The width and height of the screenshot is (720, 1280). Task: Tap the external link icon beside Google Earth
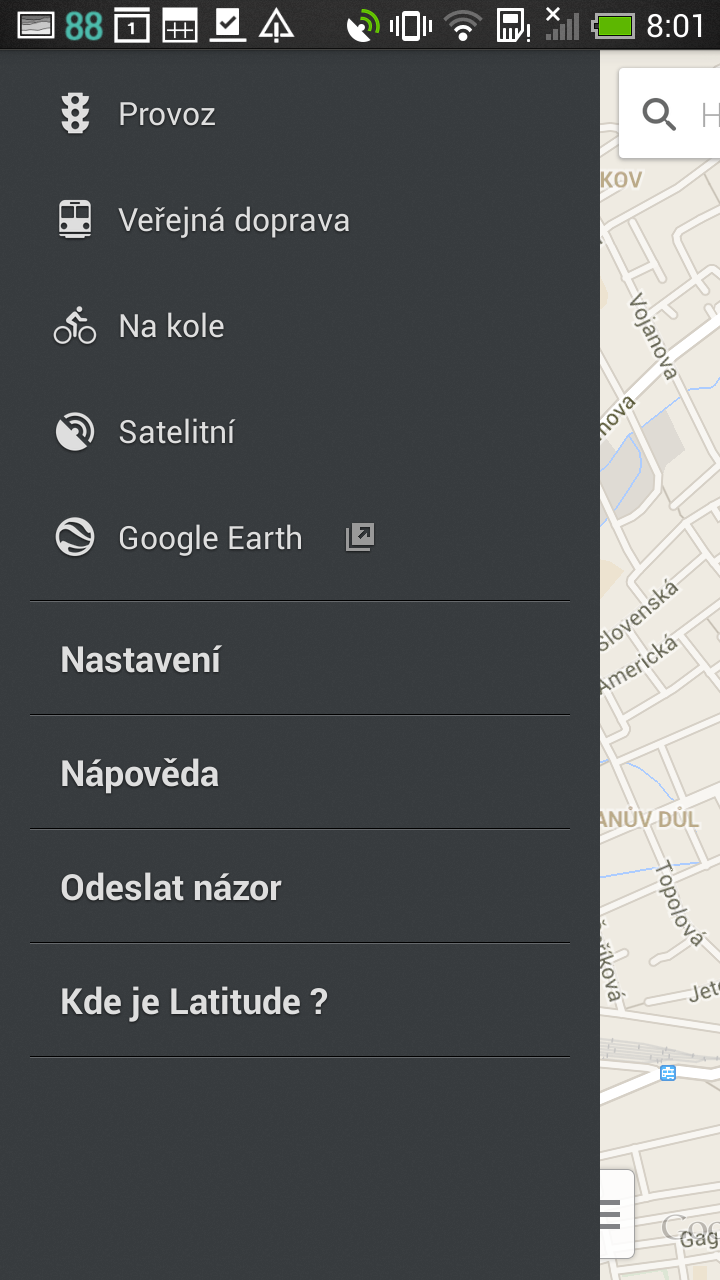(x=358, y=537)
